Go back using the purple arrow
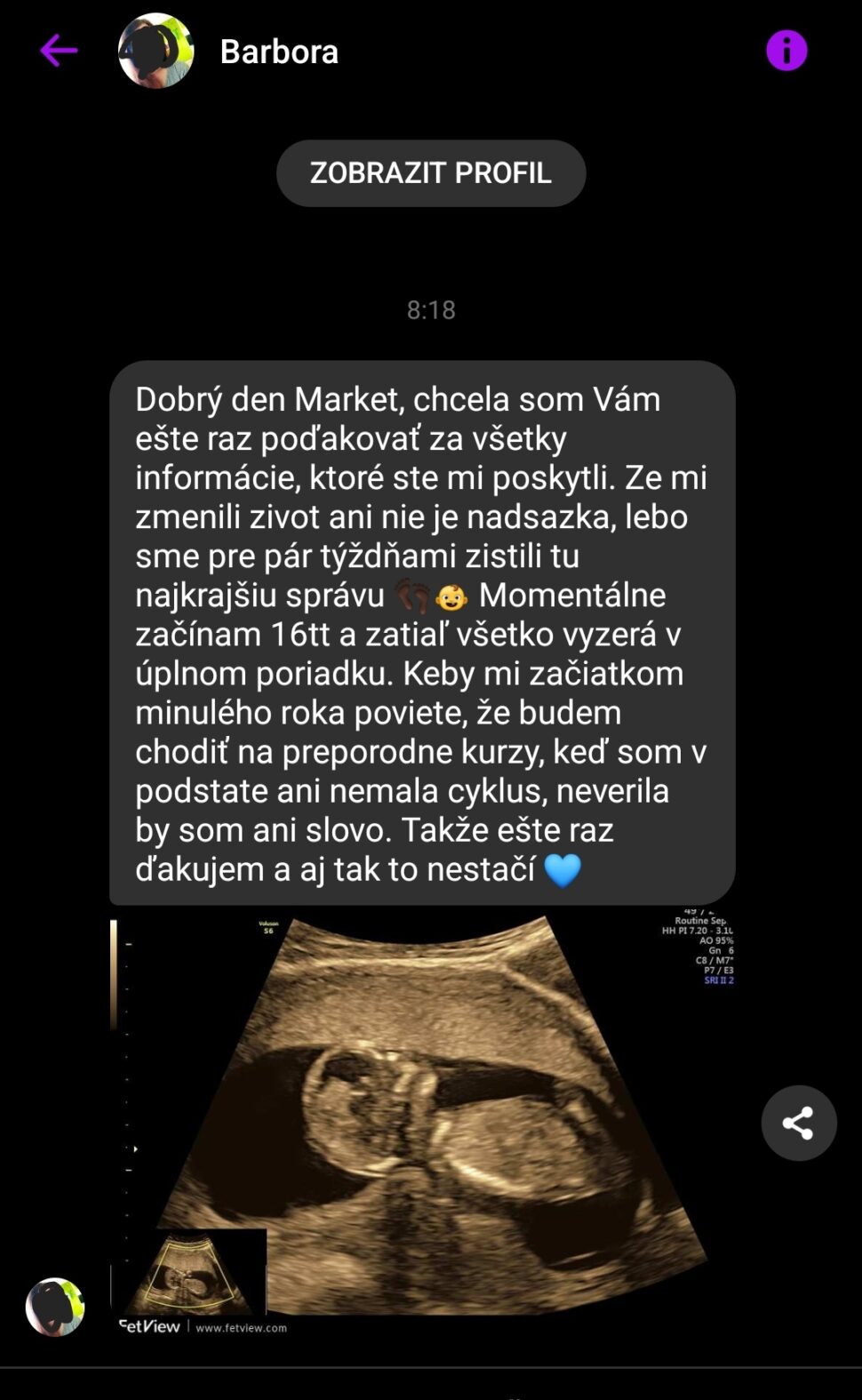The image size is (862, 1400). click(59, 51)
